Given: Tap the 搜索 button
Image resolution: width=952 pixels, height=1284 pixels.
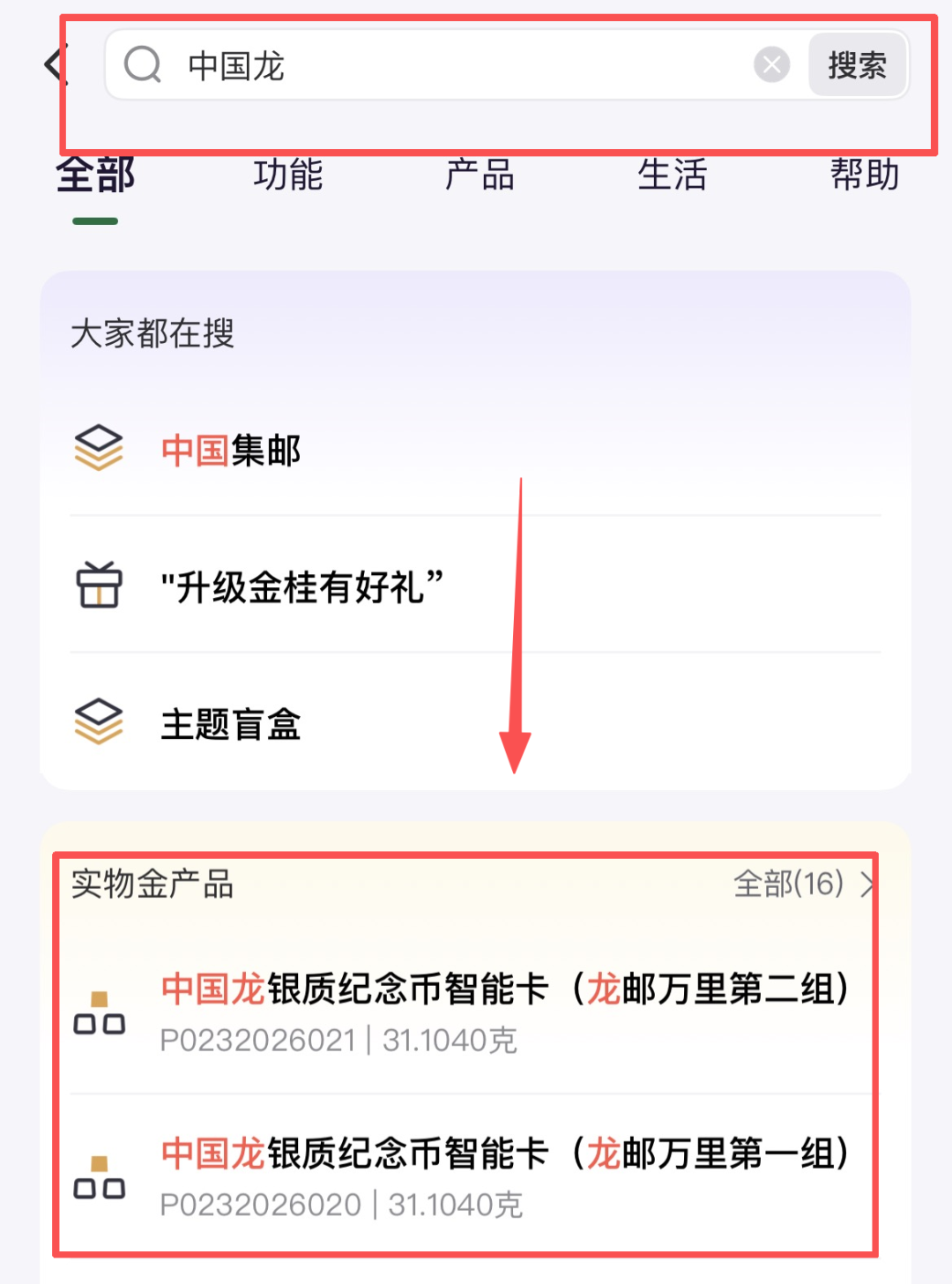Looking at the screenshot, I should point(857,65).
